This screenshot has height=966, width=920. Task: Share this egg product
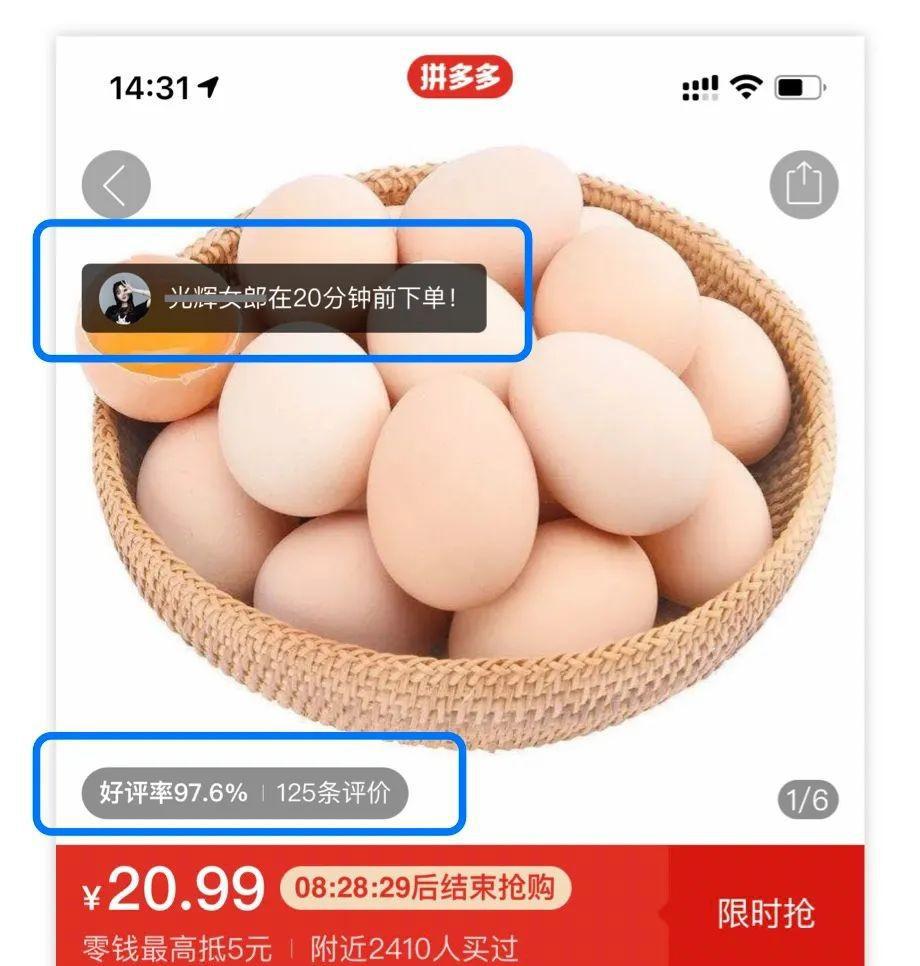(803, 185)
